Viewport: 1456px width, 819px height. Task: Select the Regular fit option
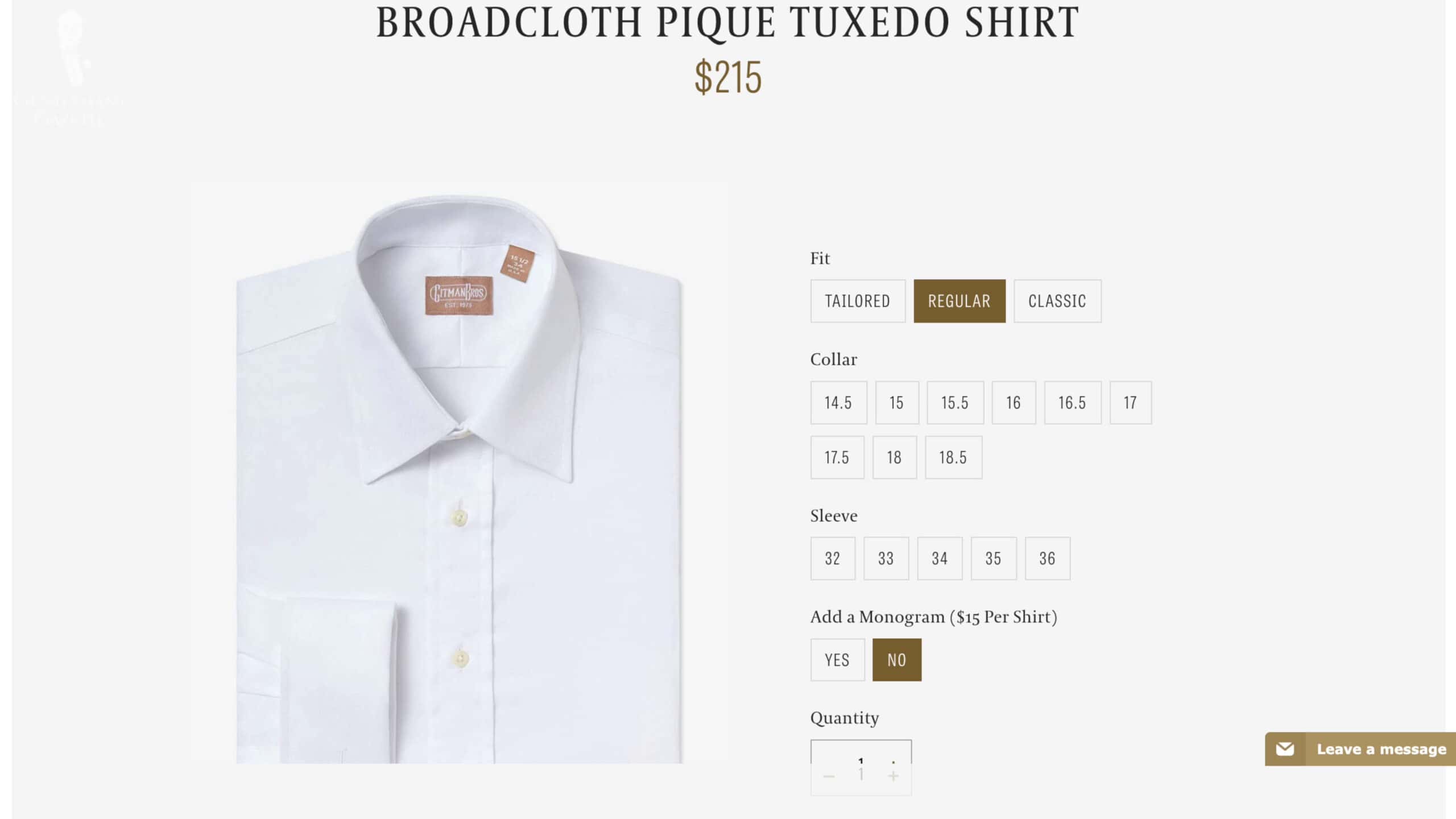click(x=959, y=301)
